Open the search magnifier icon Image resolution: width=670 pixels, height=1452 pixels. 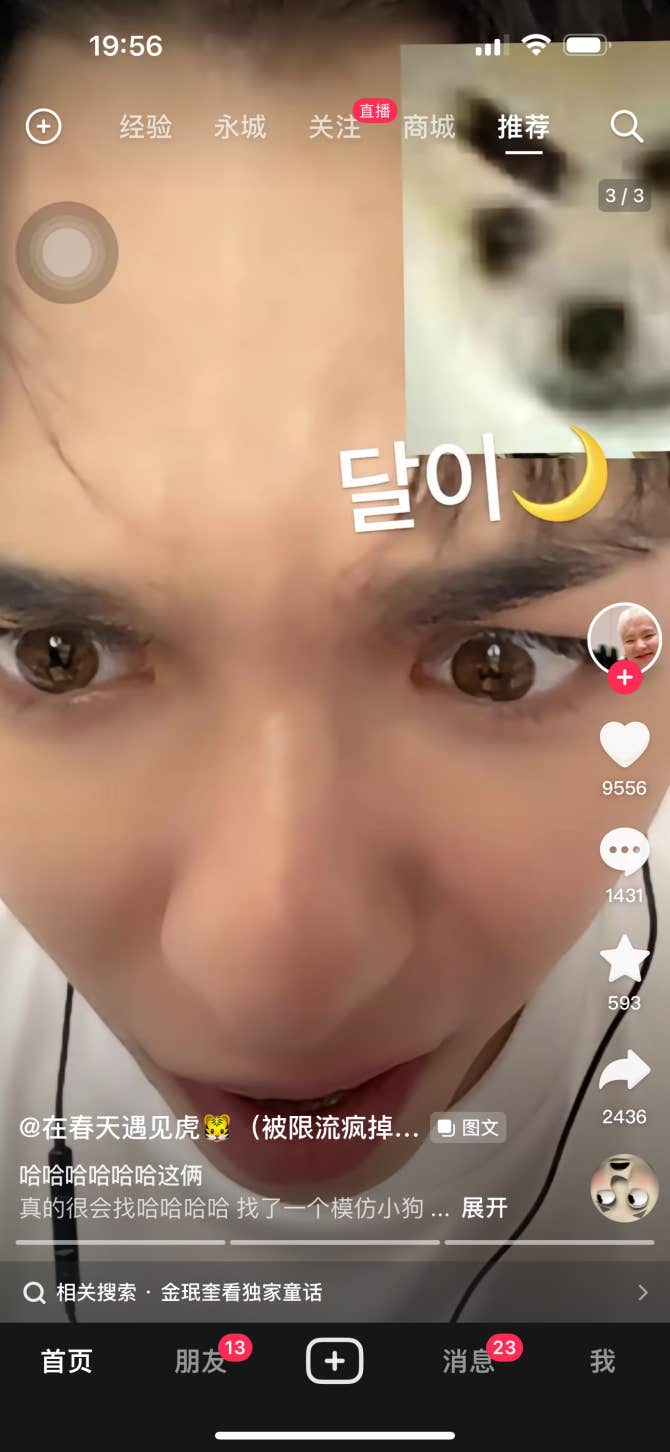(626, 127)
